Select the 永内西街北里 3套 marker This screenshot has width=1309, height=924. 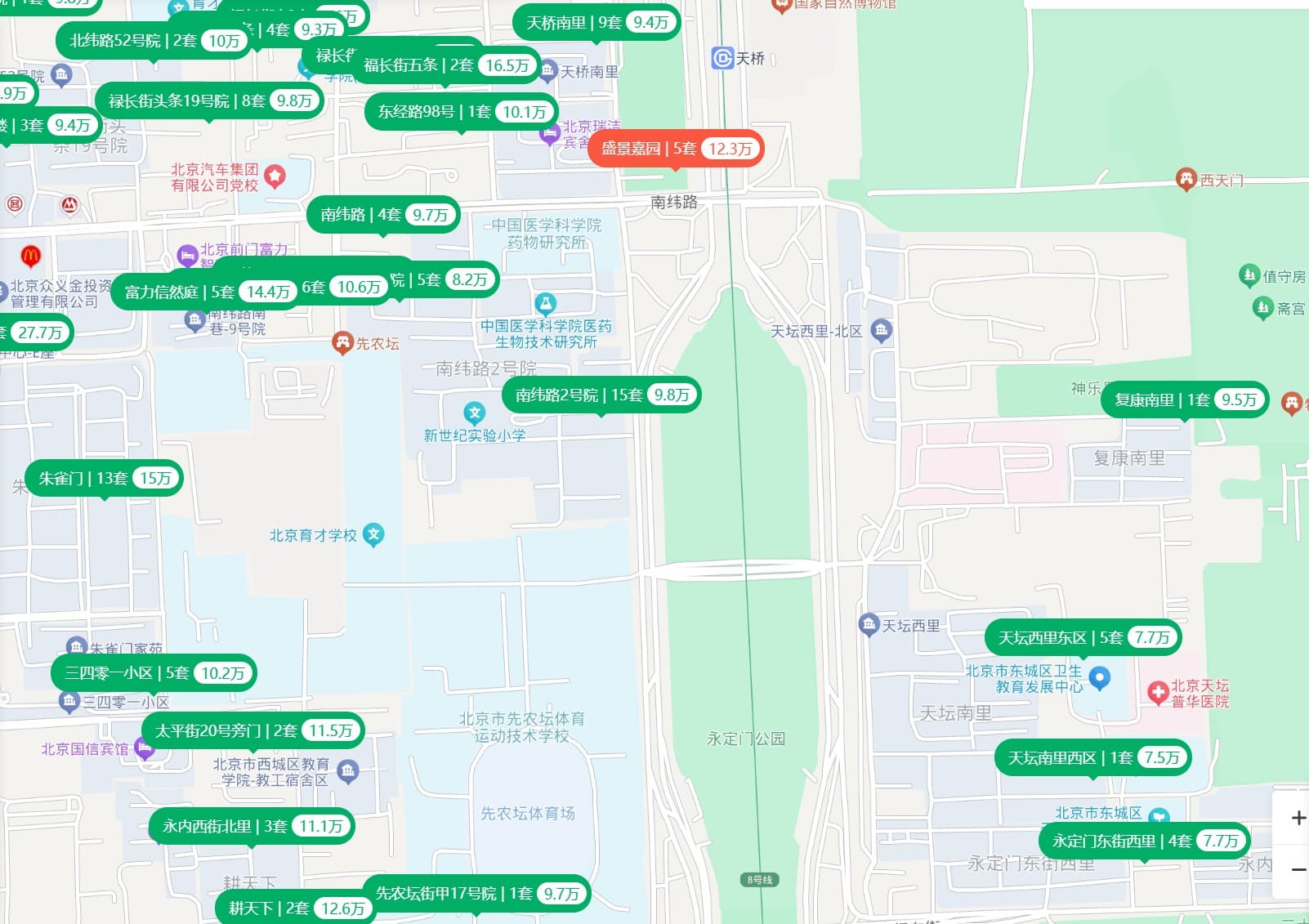251,827
